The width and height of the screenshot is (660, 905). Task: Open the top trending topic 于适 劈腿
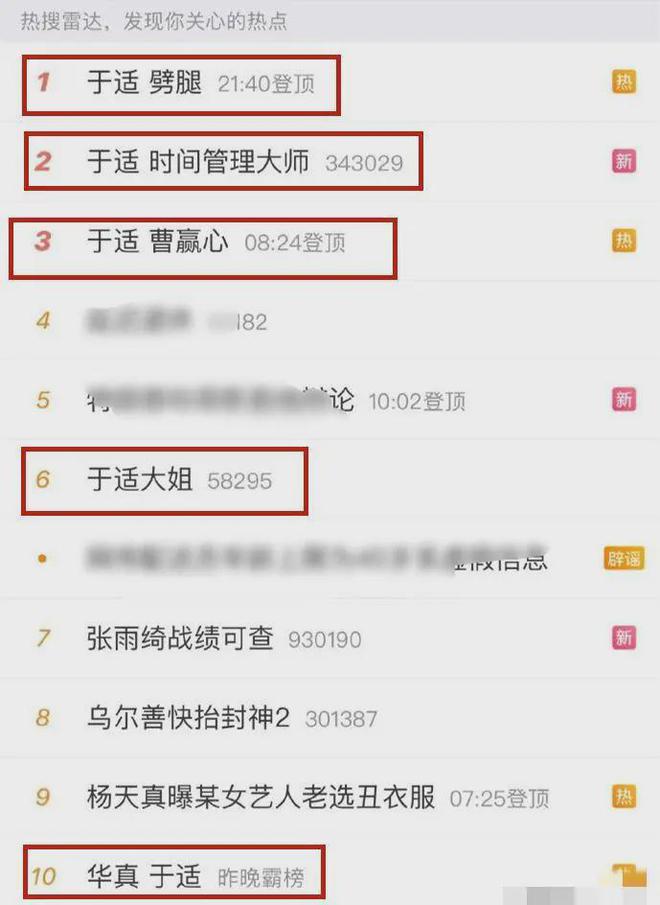(145, 82)
